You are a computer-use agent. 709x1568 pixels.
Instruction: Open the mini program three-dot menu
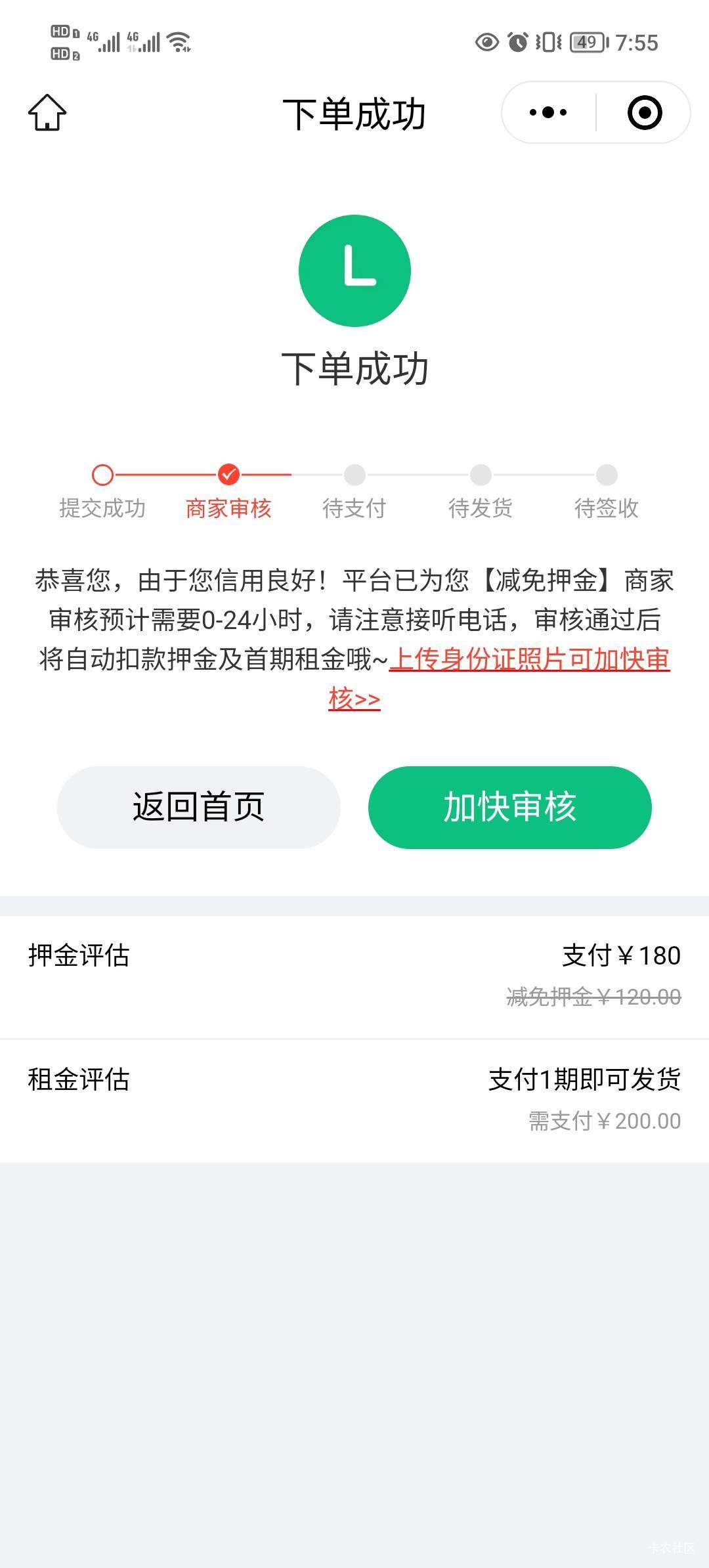point(548,112)
